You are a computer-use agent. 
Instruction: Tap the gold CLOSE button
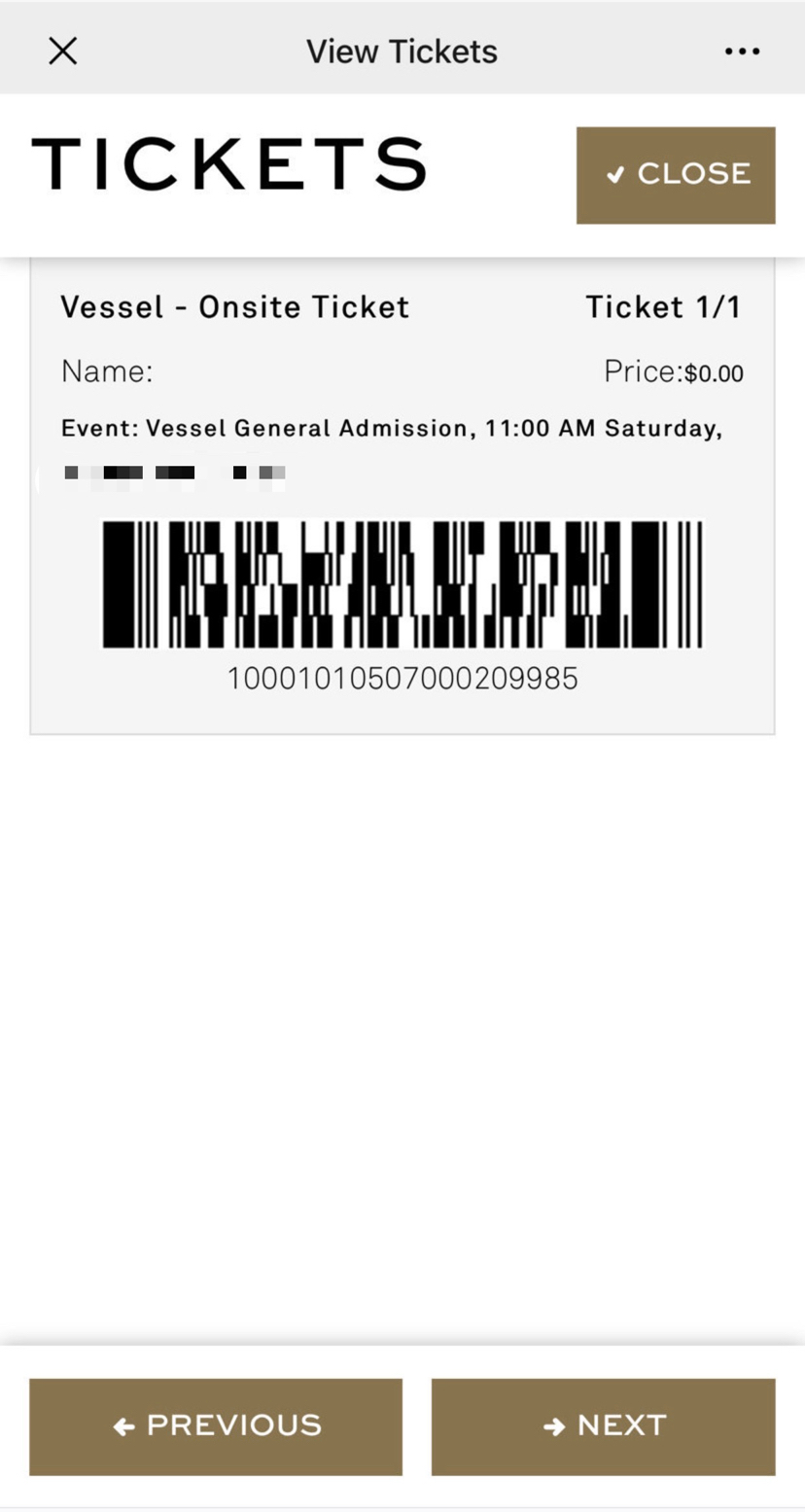[676, 175]
